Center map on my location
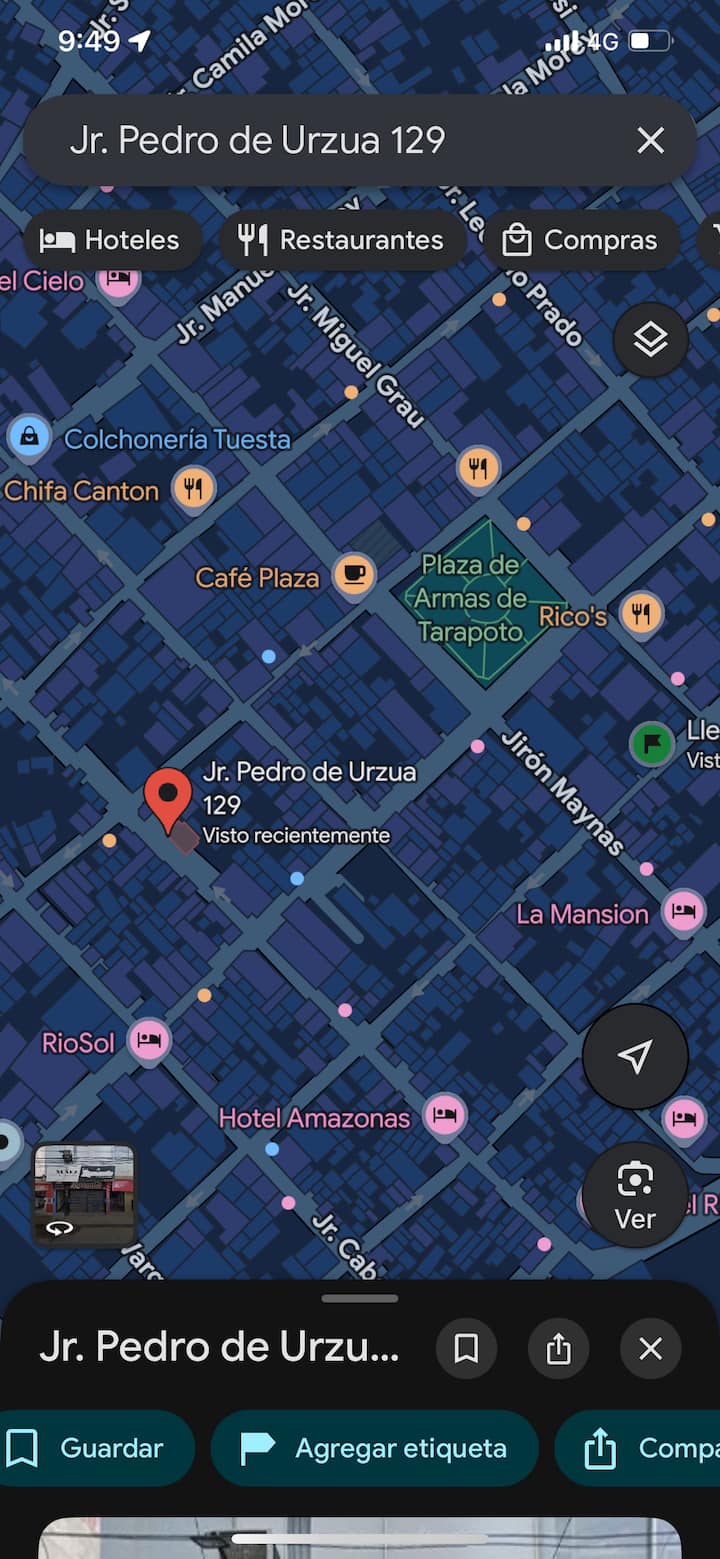Viewport: 720px width, 1559px height. pos(635,1056)
